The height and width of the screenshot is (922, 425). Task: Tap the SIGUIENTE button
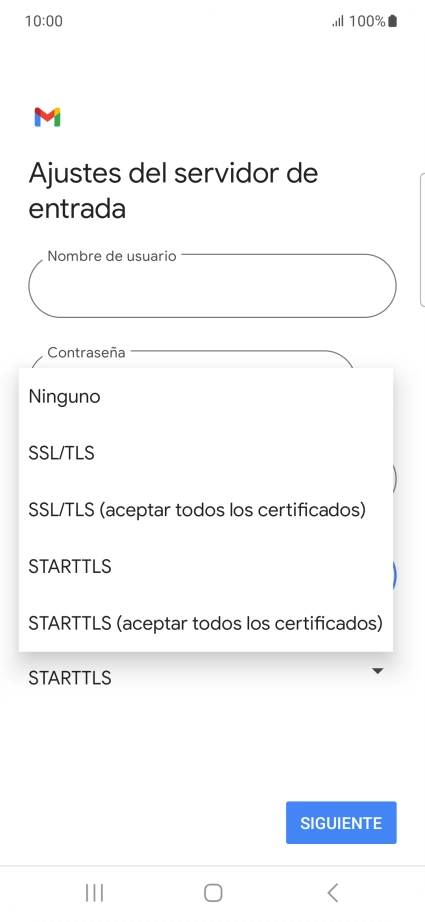pyautogui.click(x=341, y=823)
